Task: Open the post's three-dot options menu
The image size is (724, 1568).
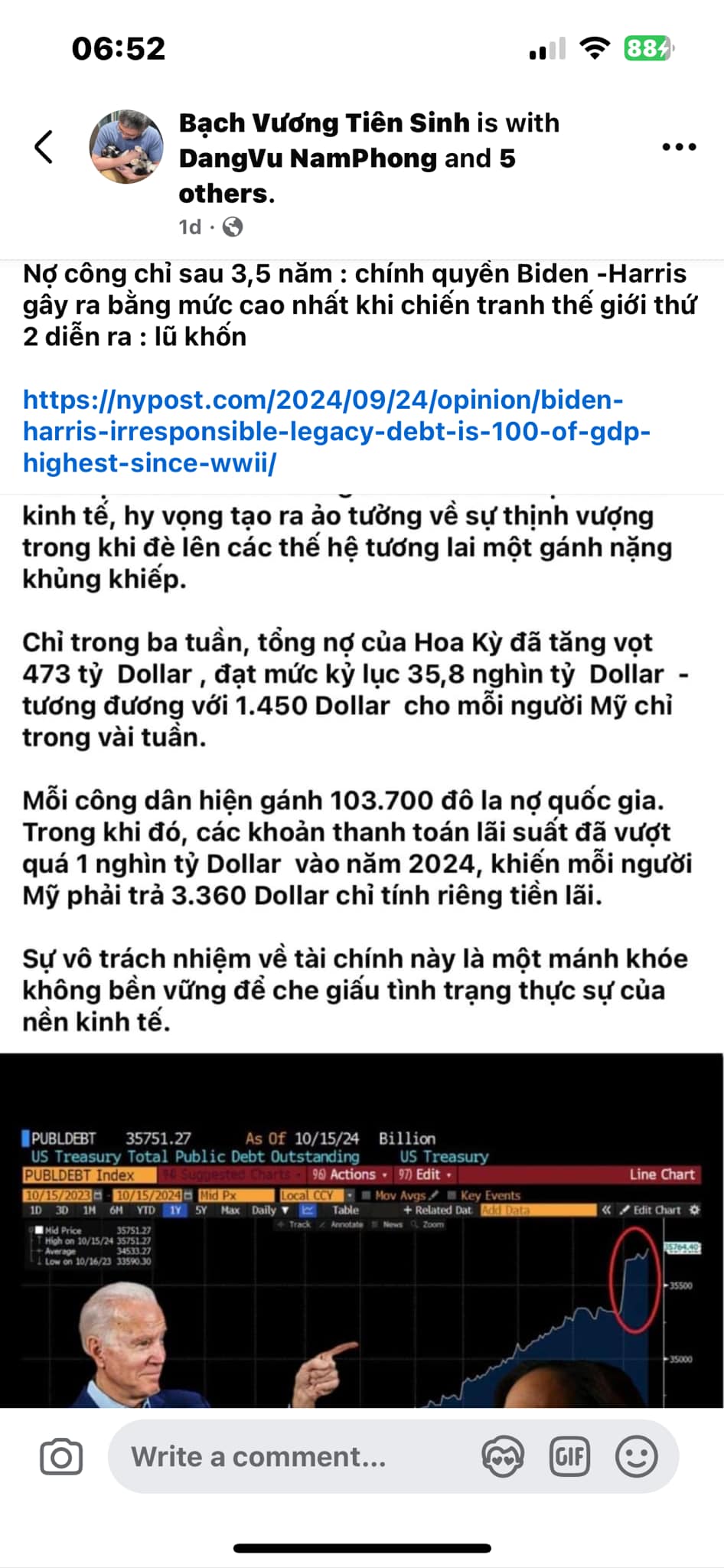Action: (x=679, y=147)
